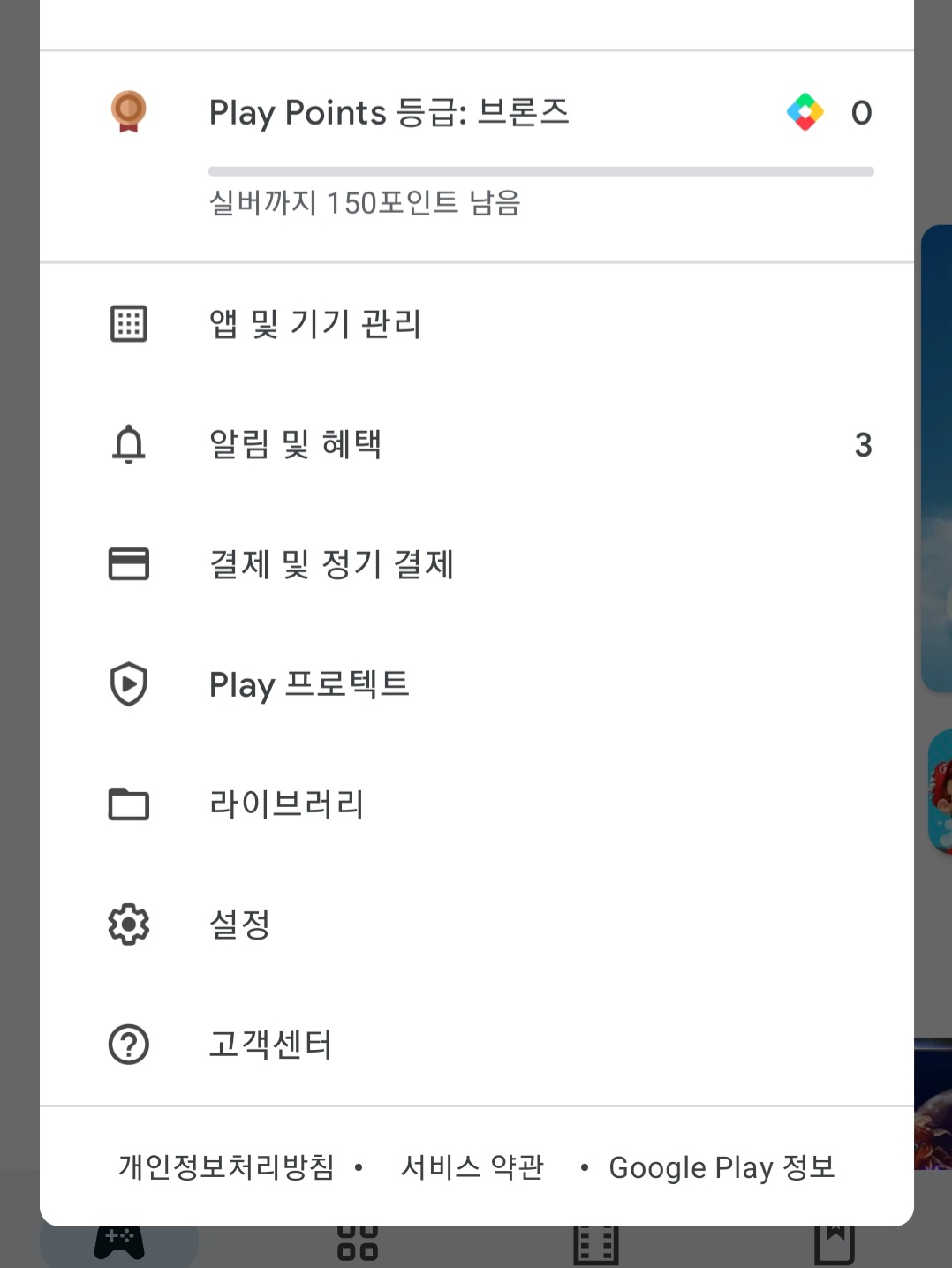The height and width of the screenshot is (1268, 952).
Task: Select the settings gear icon
Action: point(129,924)
